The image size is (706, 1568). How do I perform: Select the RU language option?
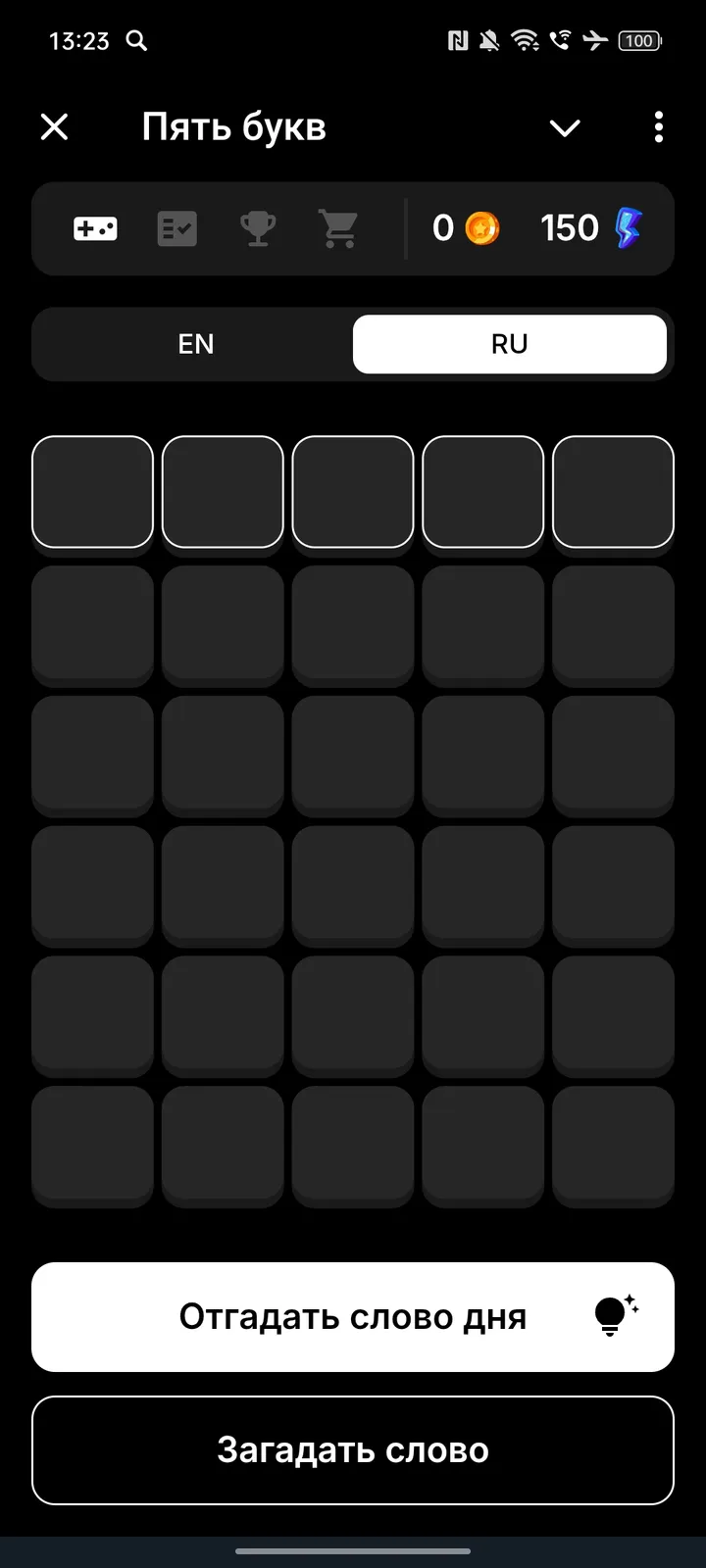click(x=510, y=344)
